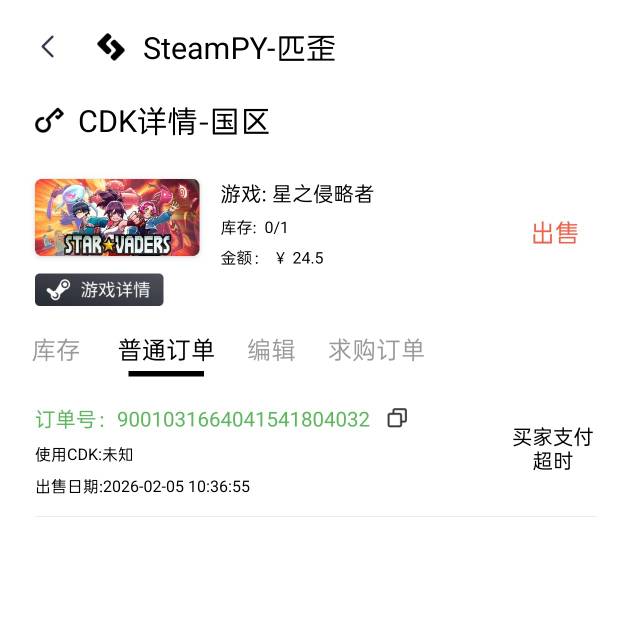This screenshot has width=632, height=632.
Task: Switch to the 编辑 tab
Action: pos(271,350)
